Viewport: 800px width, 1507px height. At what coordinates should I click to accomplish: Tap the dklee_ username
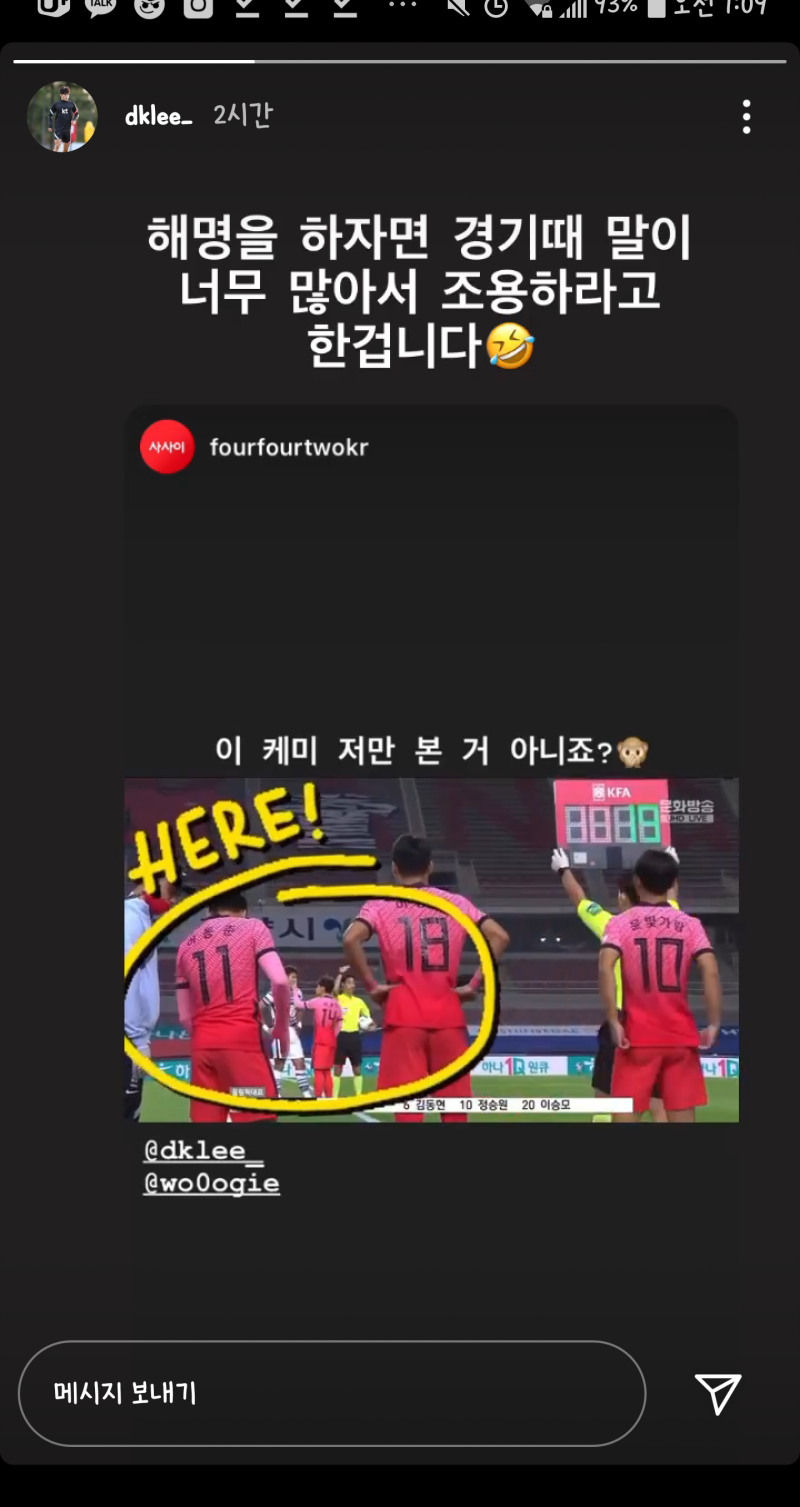[158, 116]
